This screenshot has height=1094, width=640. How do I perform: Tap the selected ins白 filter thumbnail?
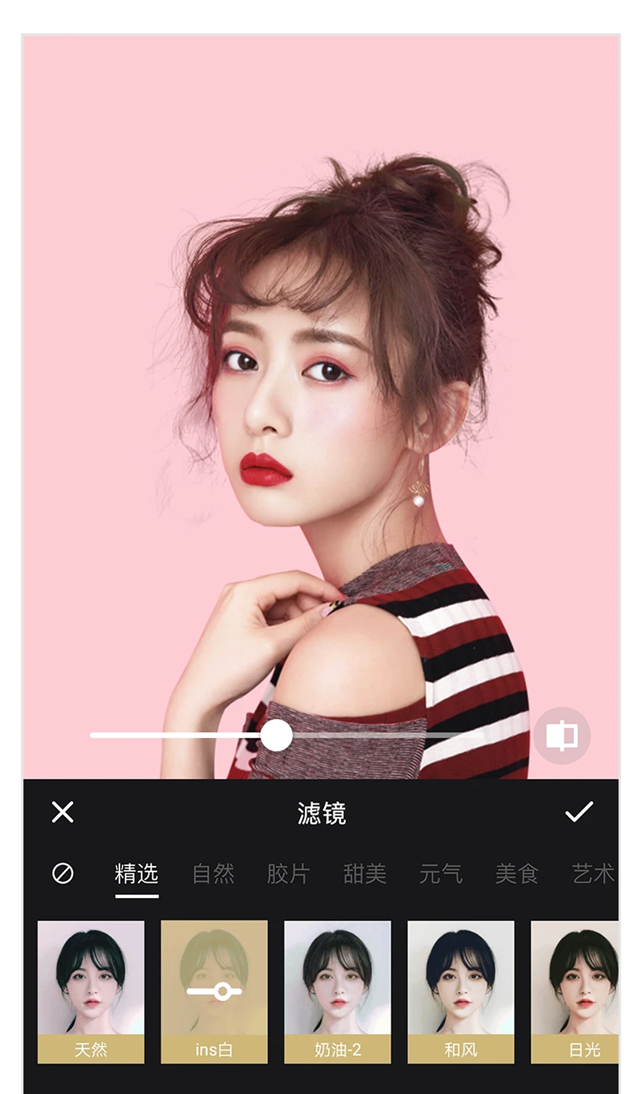[214, 990]
